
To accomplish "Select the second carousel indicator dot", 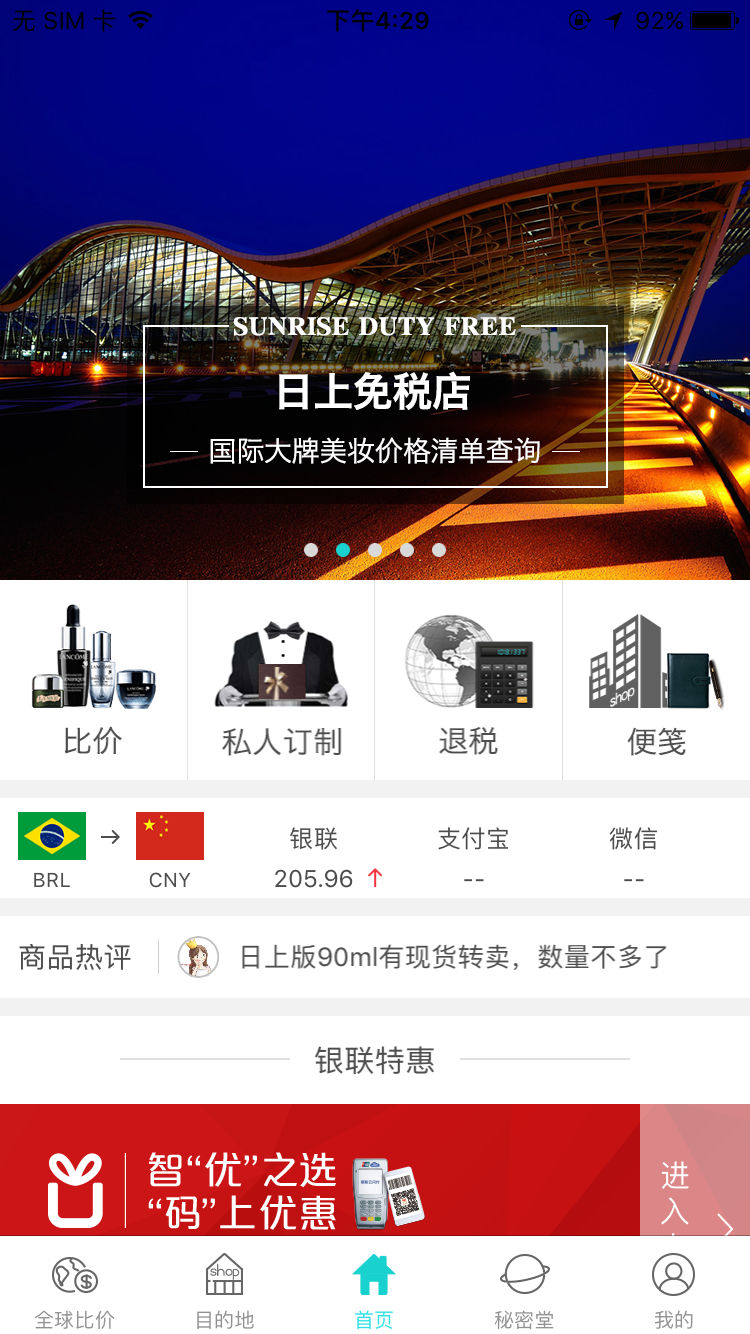I will 343,549.
